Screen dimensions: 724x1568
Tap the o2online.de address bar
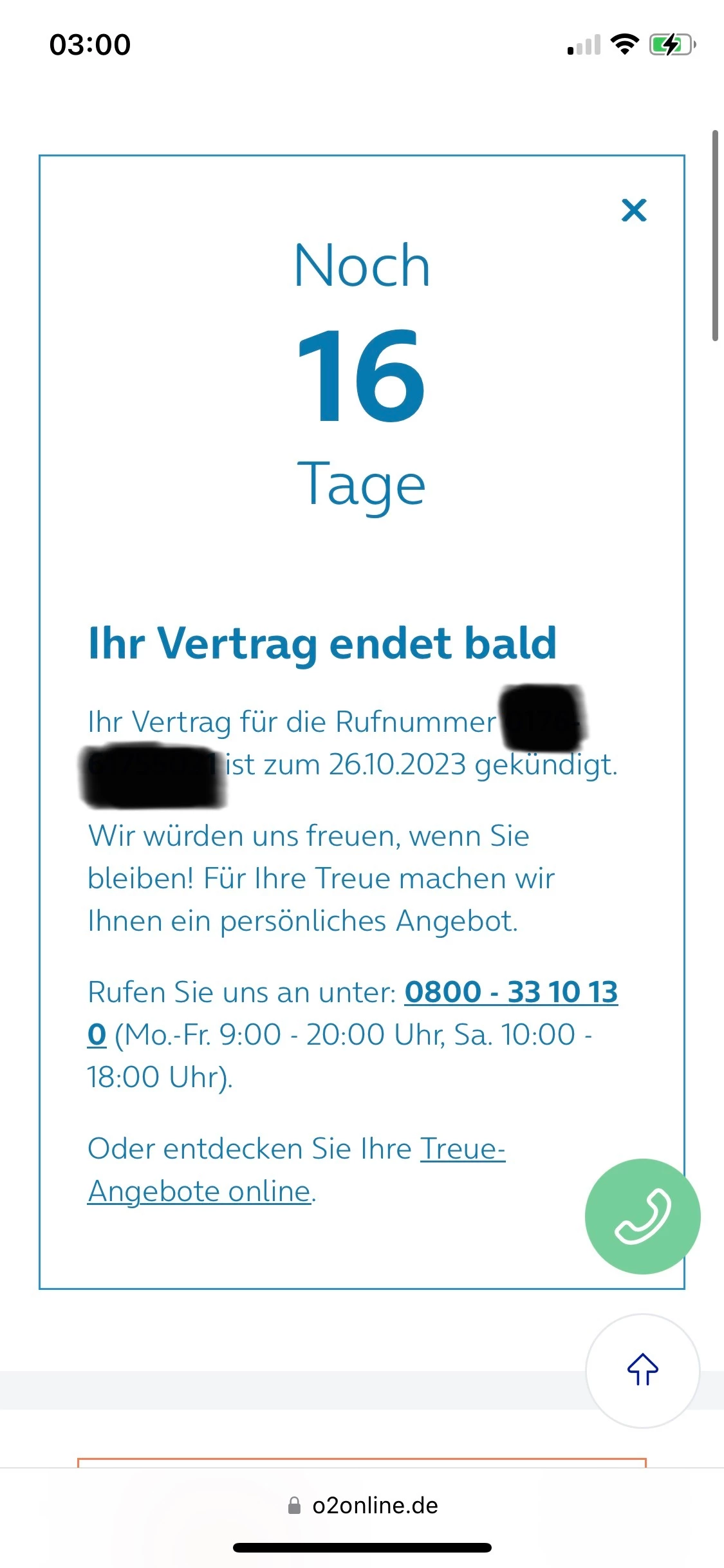[x=362, y=1506]
